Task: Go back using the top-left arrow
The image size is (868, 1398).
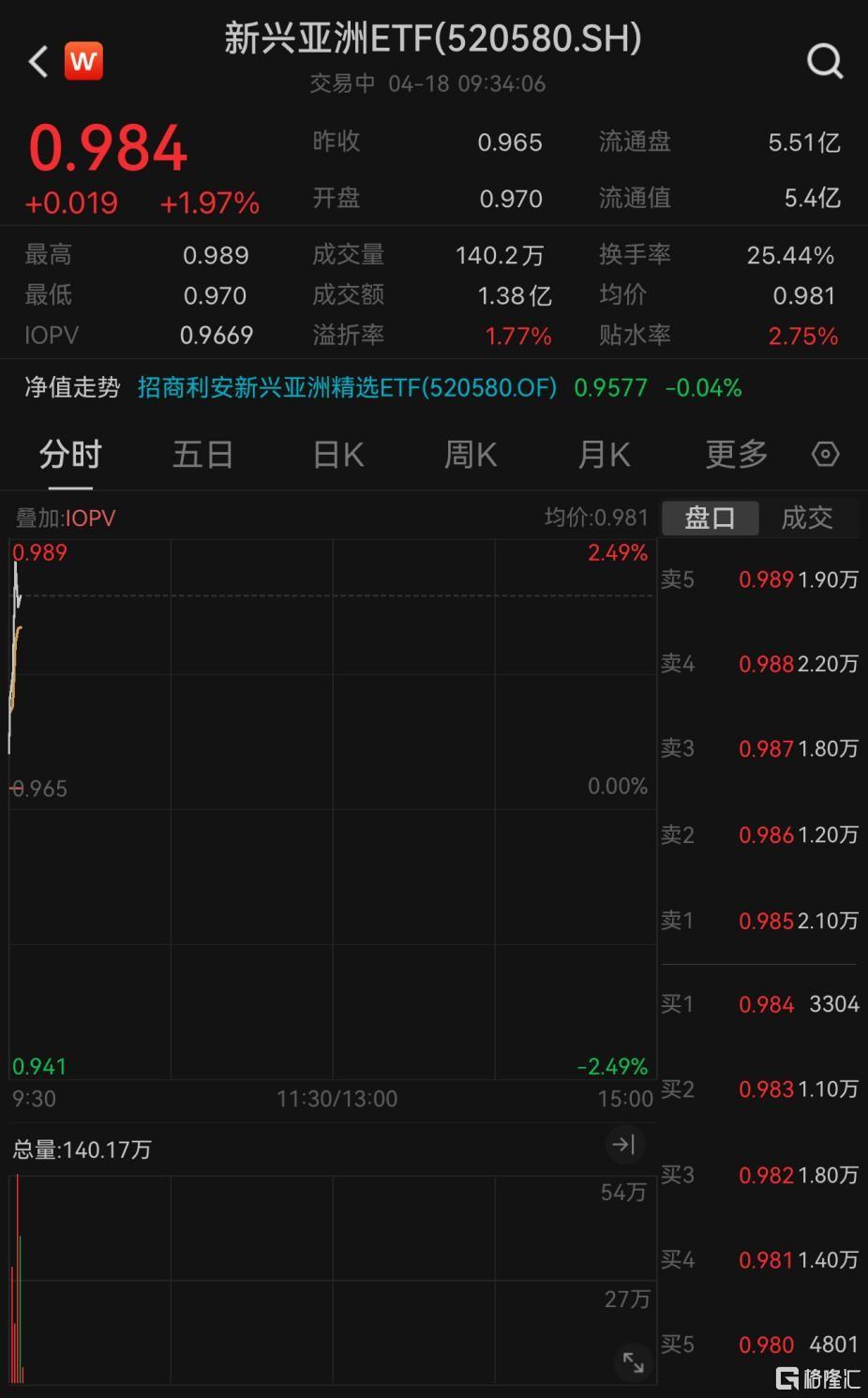Action: (x=37, y=62)
